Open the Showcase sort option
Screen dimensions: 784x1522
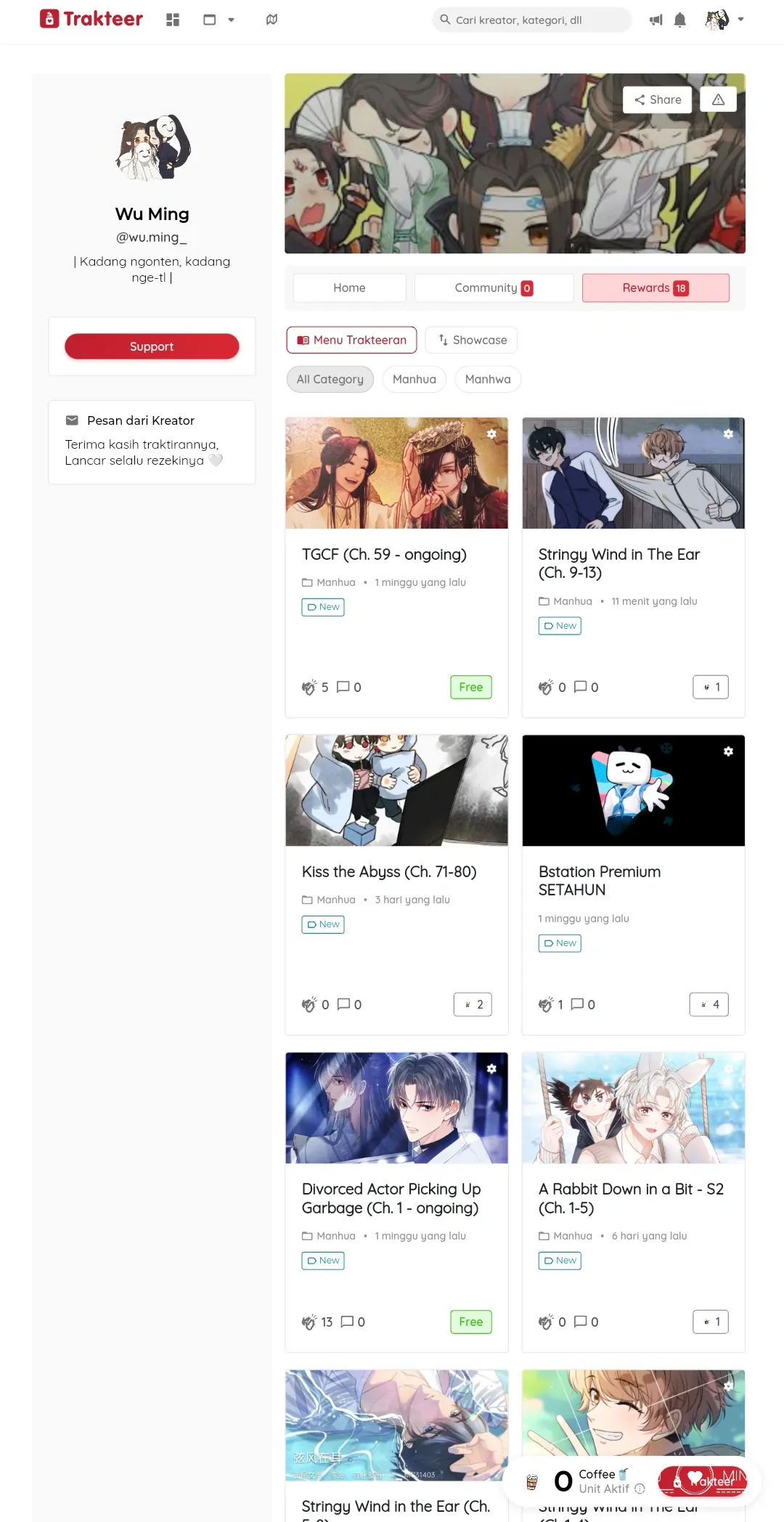pos(471,340)
